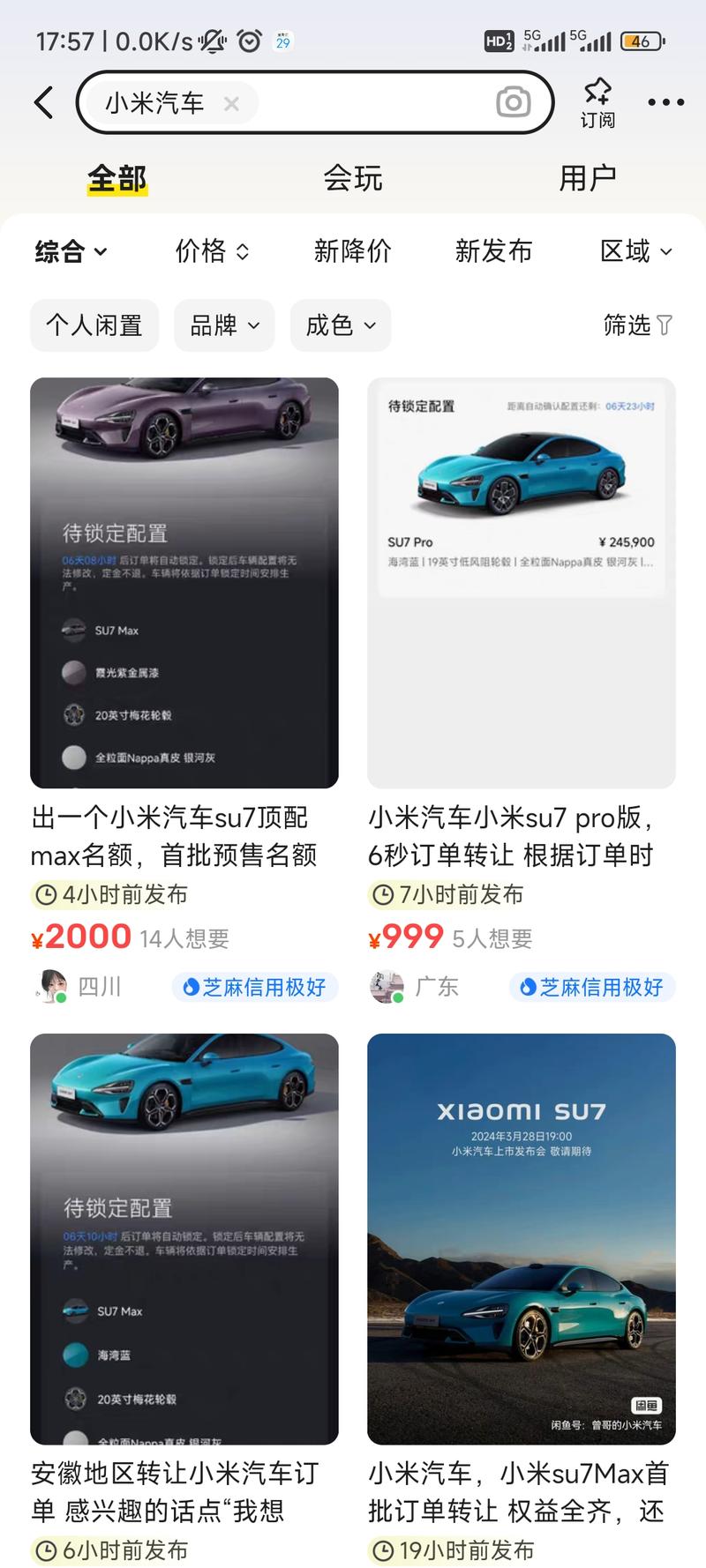Open the 品牌 brand dropdown
The width and height of the screenshot is (706, 1568).
pos(223,325)
